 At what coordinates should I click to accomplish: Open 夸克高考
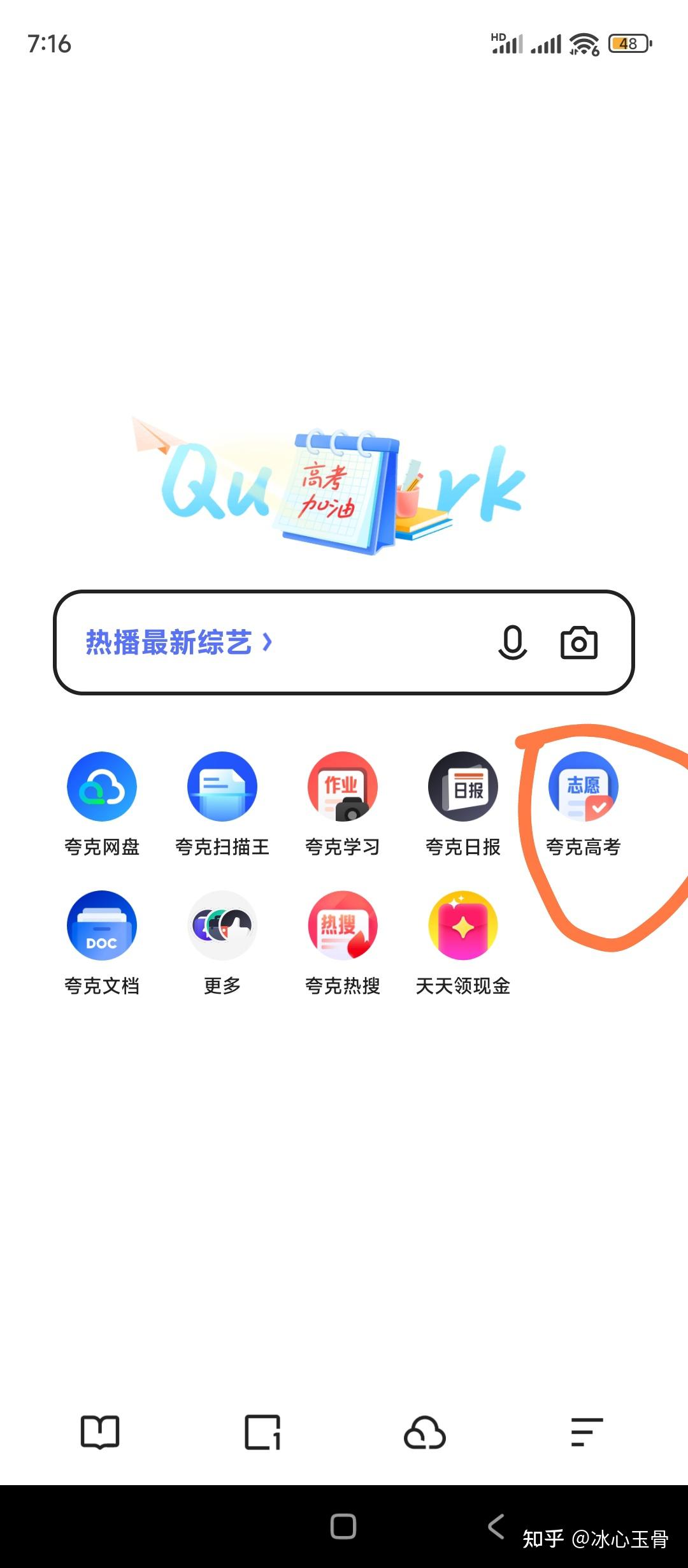(584, 787)
